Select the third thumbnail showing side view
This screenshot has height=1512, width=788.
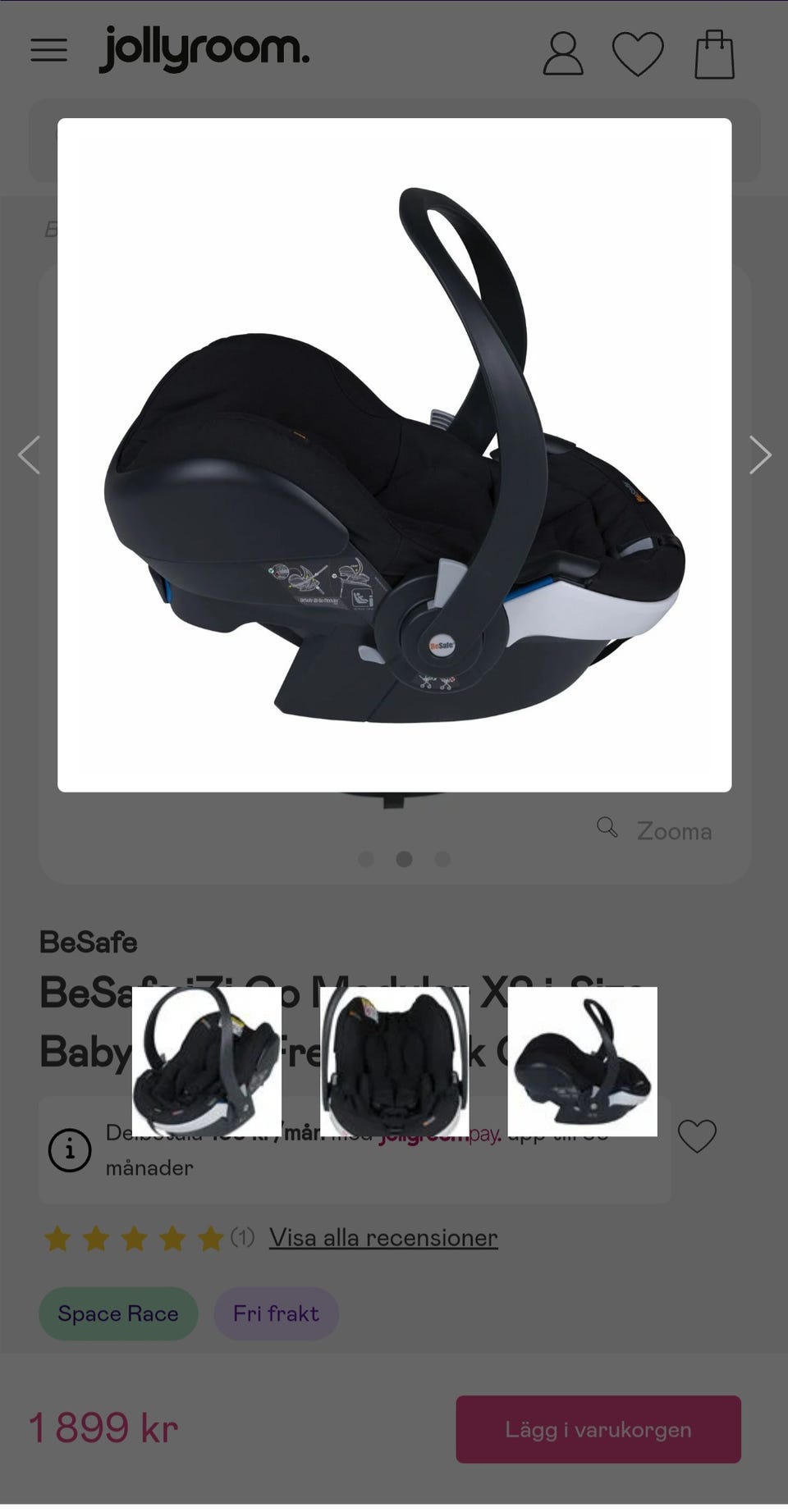pyautogui.click(x=582, y=1062)
